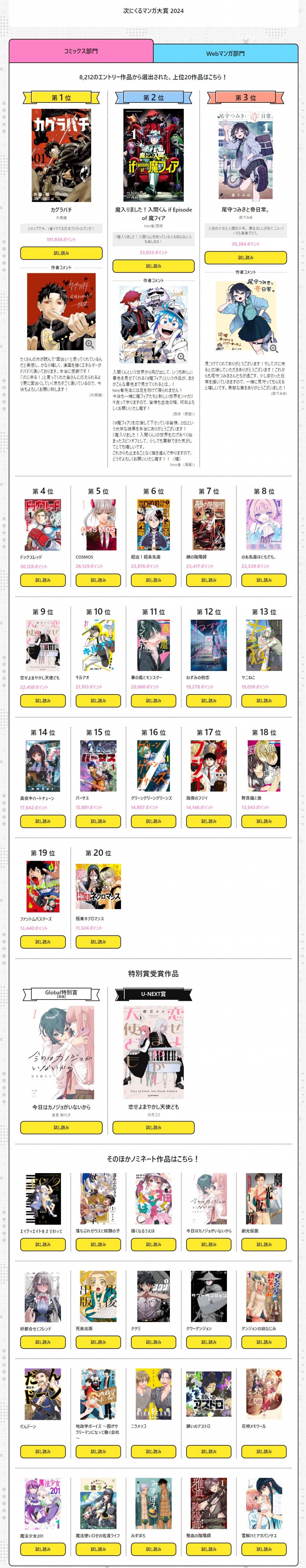Read the sample of 超巡！超条先輩
306x1568 pixels.
point(154,580)
